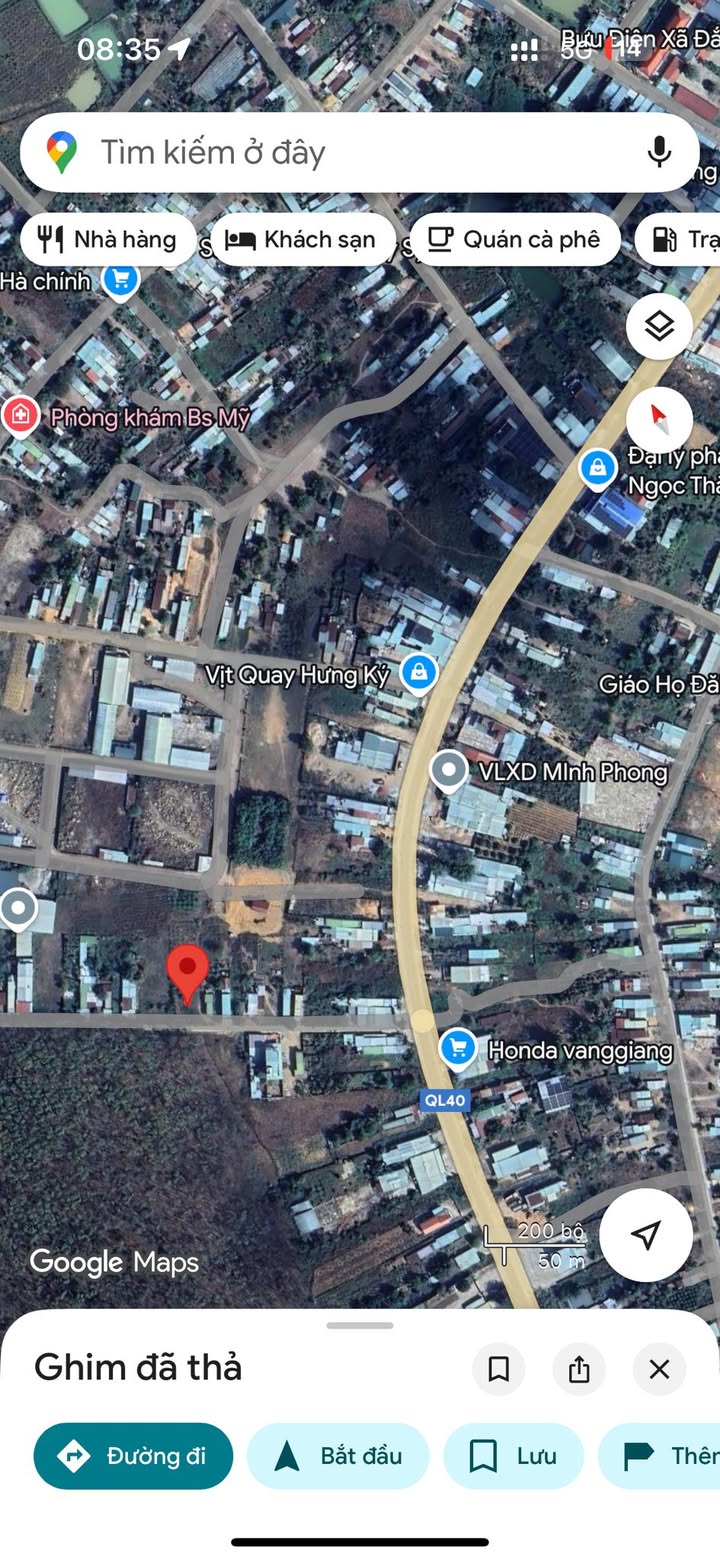Select the Khách sạn chip

tap(302, 240)
